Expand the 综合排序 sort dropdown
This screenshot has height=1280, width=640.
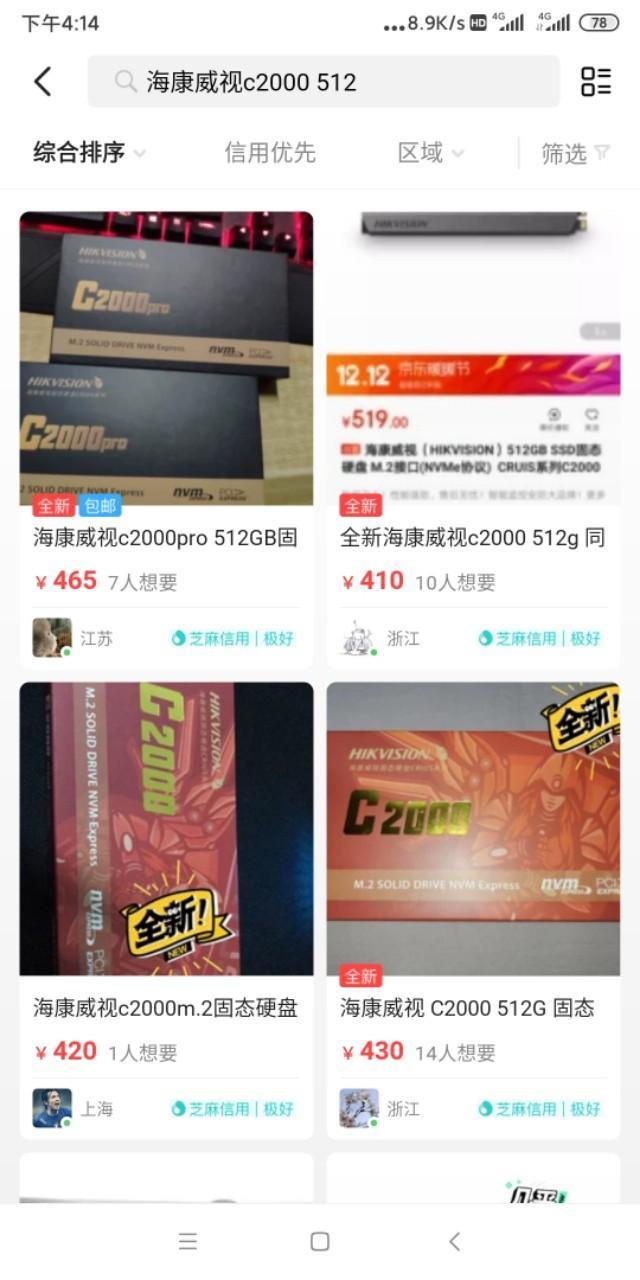(x=90, y=153)
